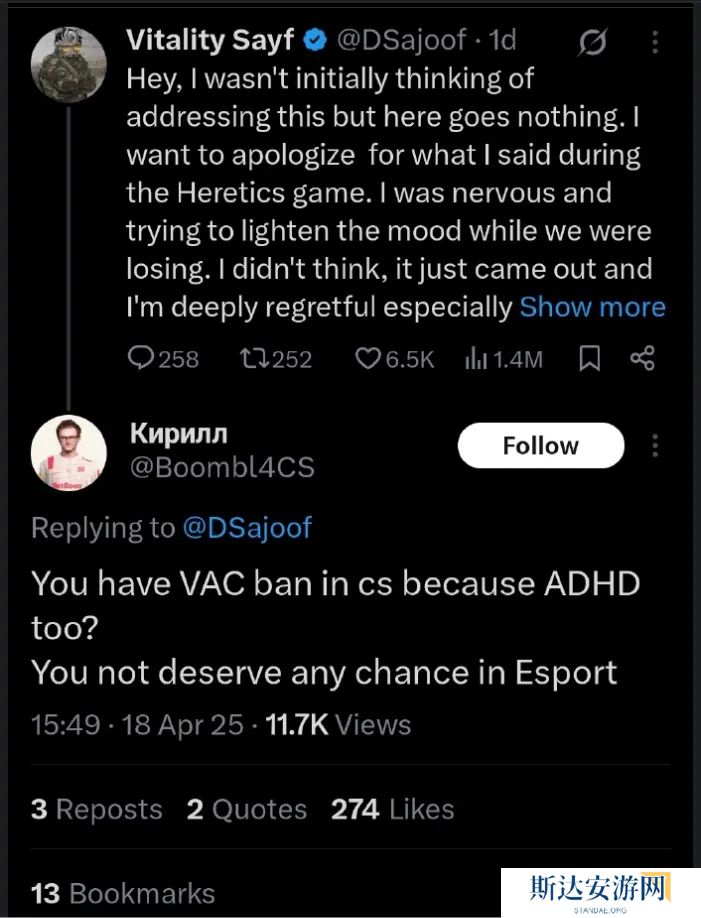Screen dimensions: 701x918
Task: Like Vitality Sayf's tweet
Action: coord(395,358)
